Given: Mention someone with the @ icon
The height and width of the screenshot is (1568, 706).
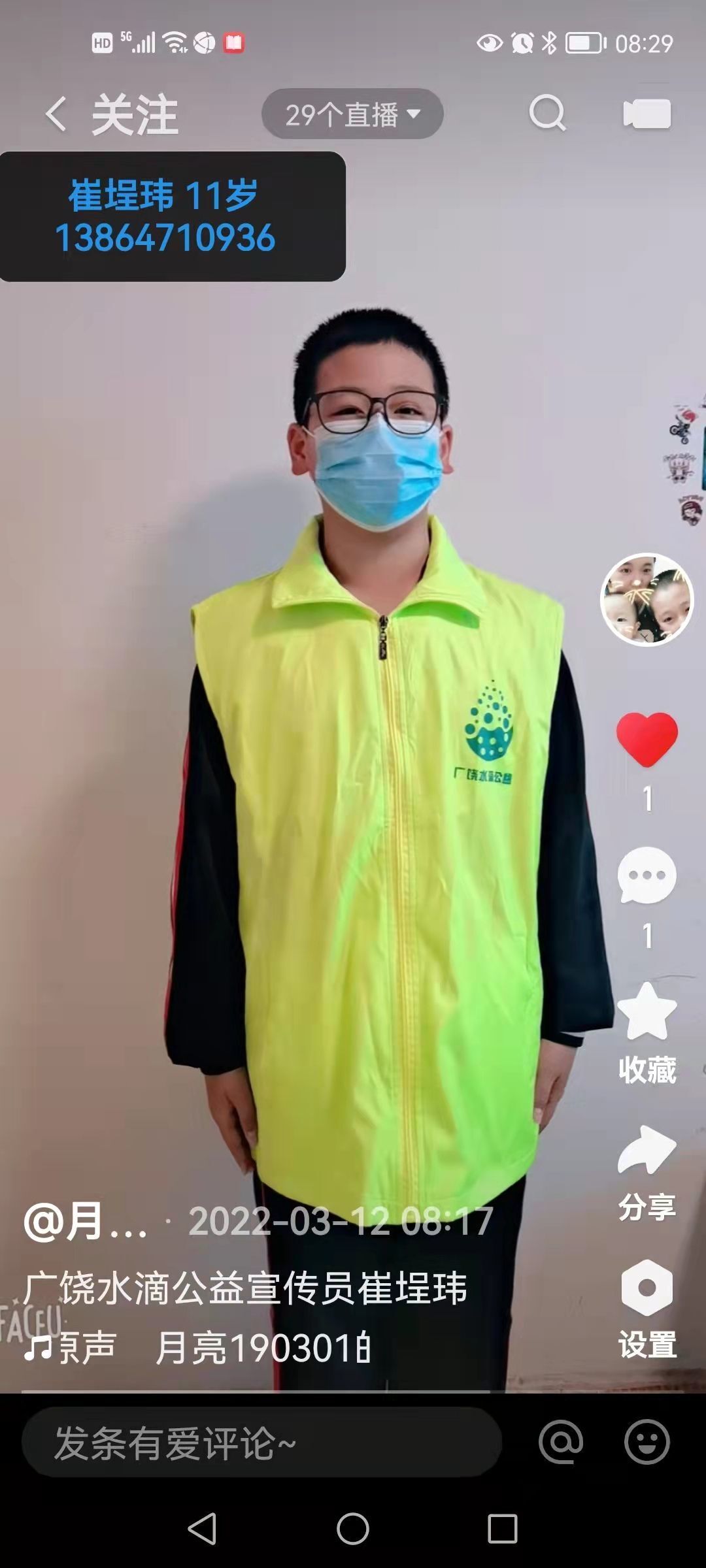Looking at the screenshot, I should 561,1442.
